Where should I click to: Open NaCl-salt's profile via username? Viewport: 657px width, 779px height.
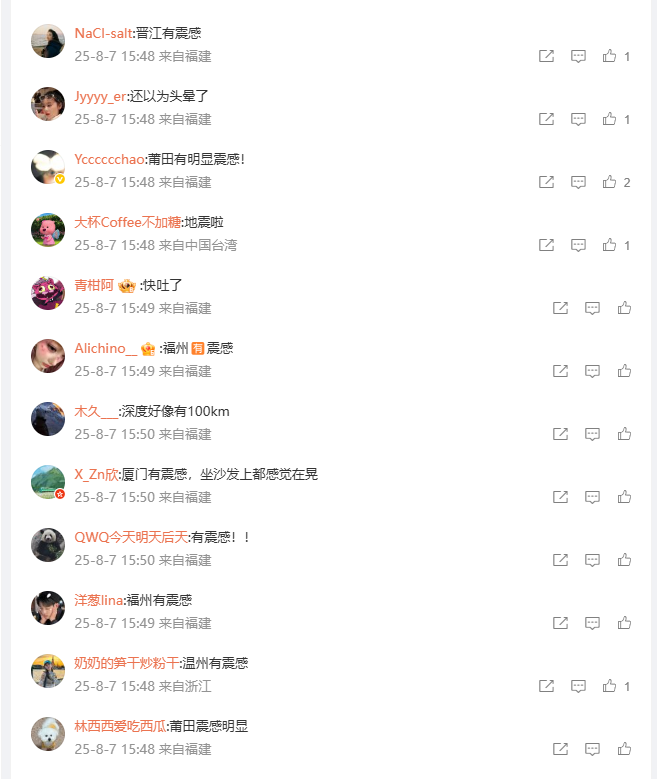point(104,33)
